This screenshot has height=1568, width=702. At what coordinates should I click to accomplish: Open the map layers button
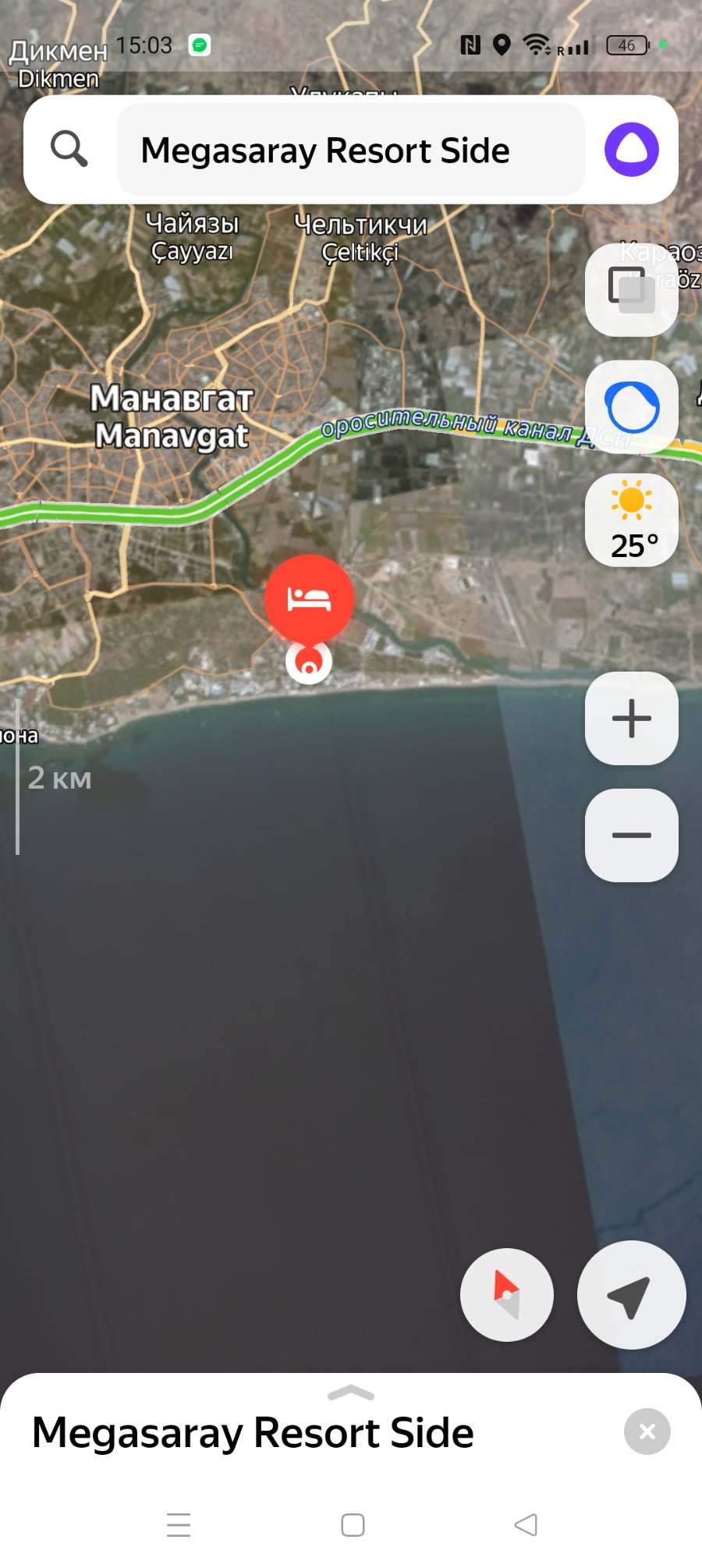pos(631,289)
